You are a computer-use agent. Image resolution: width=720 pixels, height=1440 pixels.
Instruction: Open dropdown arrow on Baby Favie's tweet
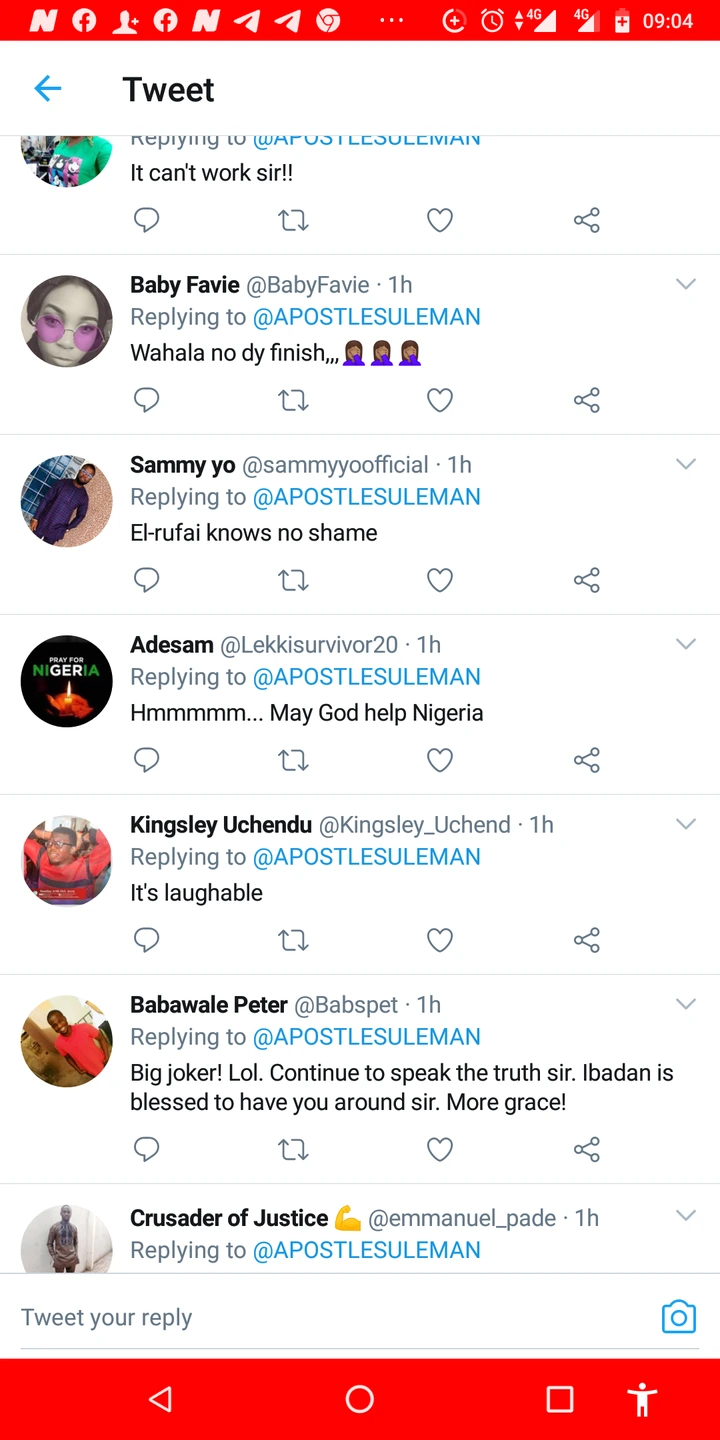coord(686,284)
